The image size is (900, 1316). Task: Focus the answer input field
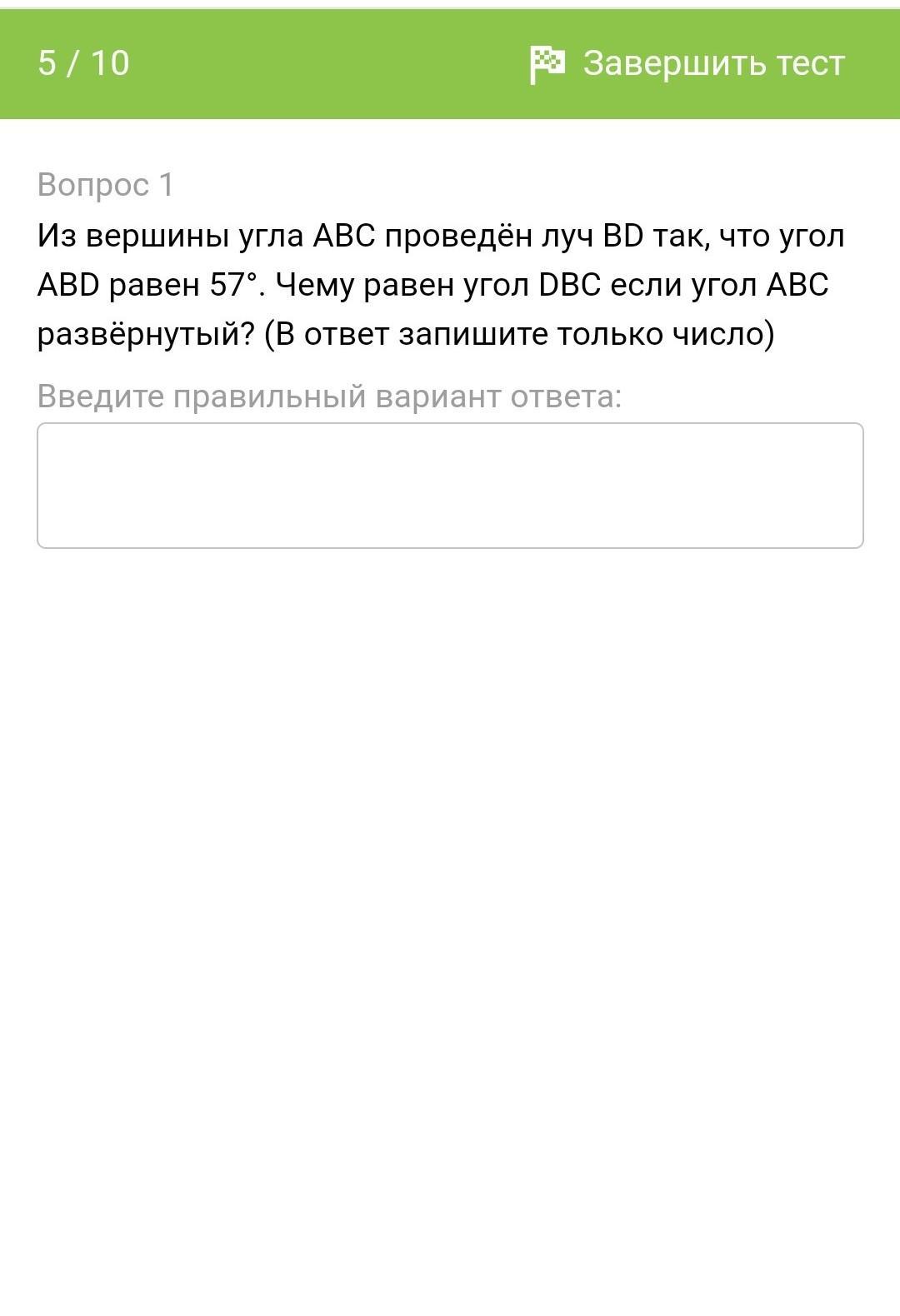click(450, 485)
